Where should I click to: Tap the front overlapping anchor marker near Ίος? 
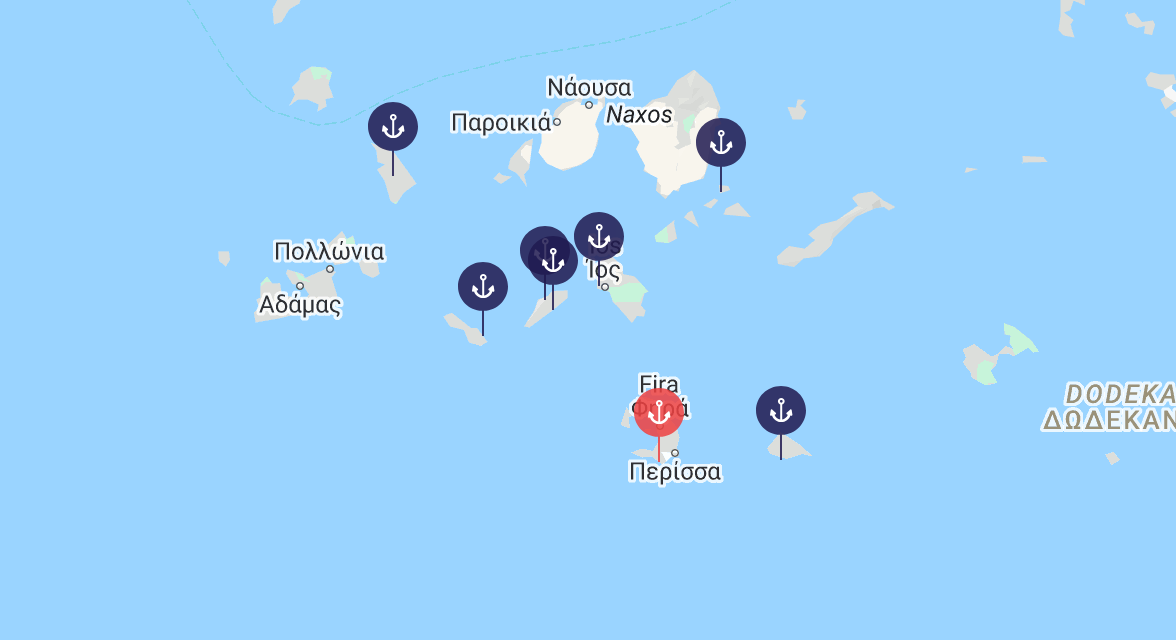click(554, 261)
